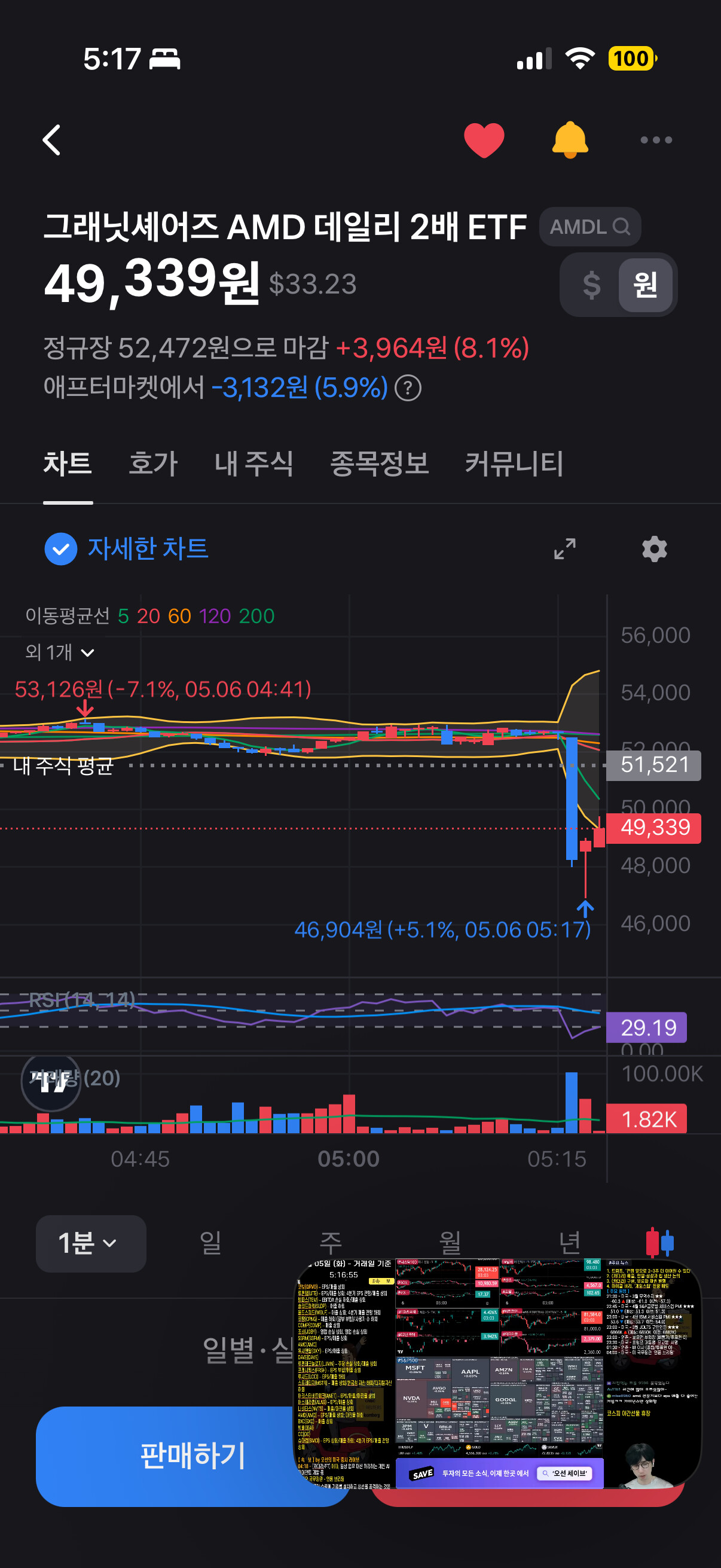Expand the chart to full screen
The height and width of the screenshot is (1568, 721).
pyautogui.click(x=564, y=548)
